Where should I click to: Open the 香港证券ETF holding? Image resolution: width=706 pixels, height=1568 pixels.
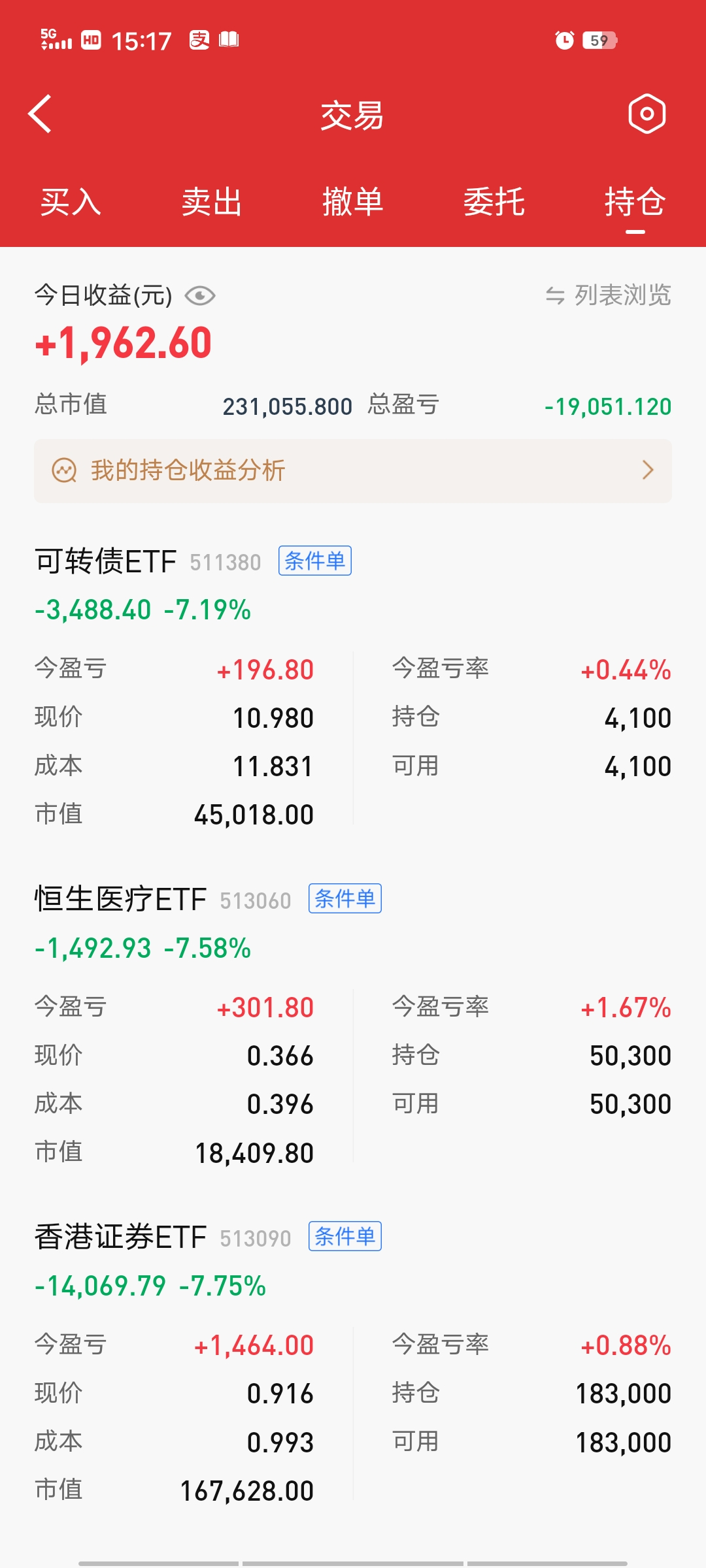coord(353,1364)
